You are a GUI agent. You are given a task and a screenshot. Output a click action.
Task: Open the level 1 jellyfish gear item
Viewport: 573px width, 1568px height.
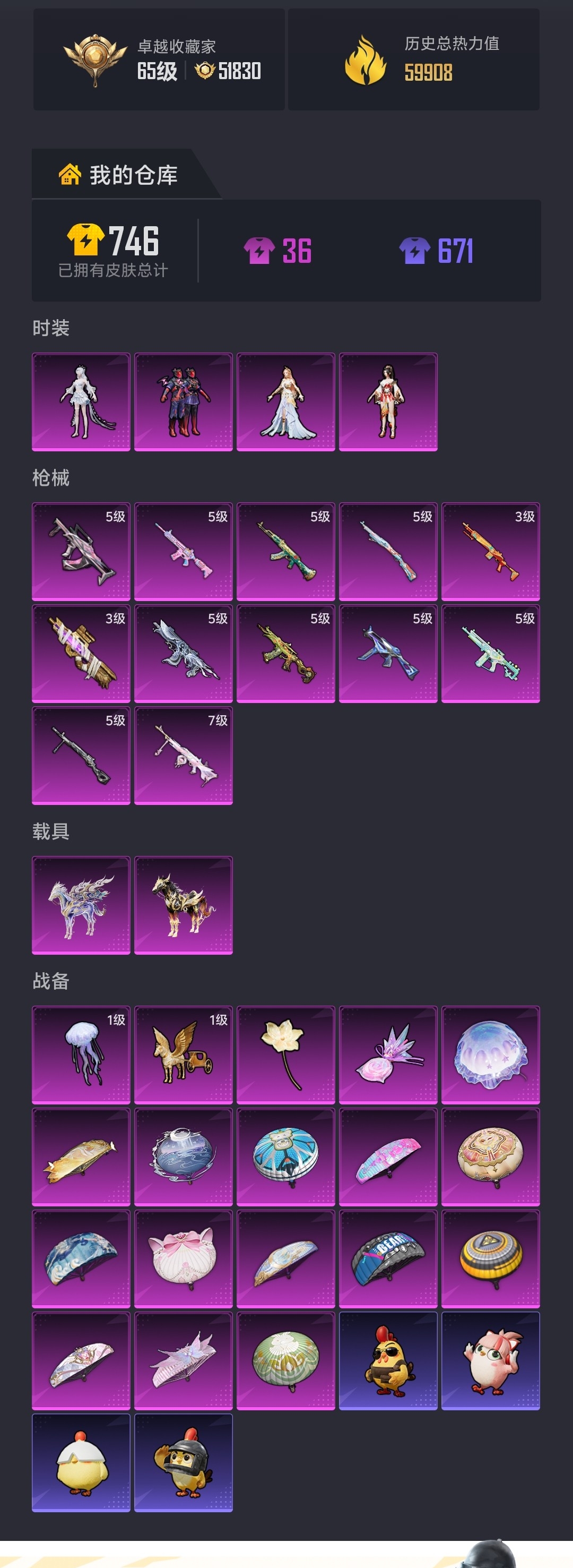81,1055
